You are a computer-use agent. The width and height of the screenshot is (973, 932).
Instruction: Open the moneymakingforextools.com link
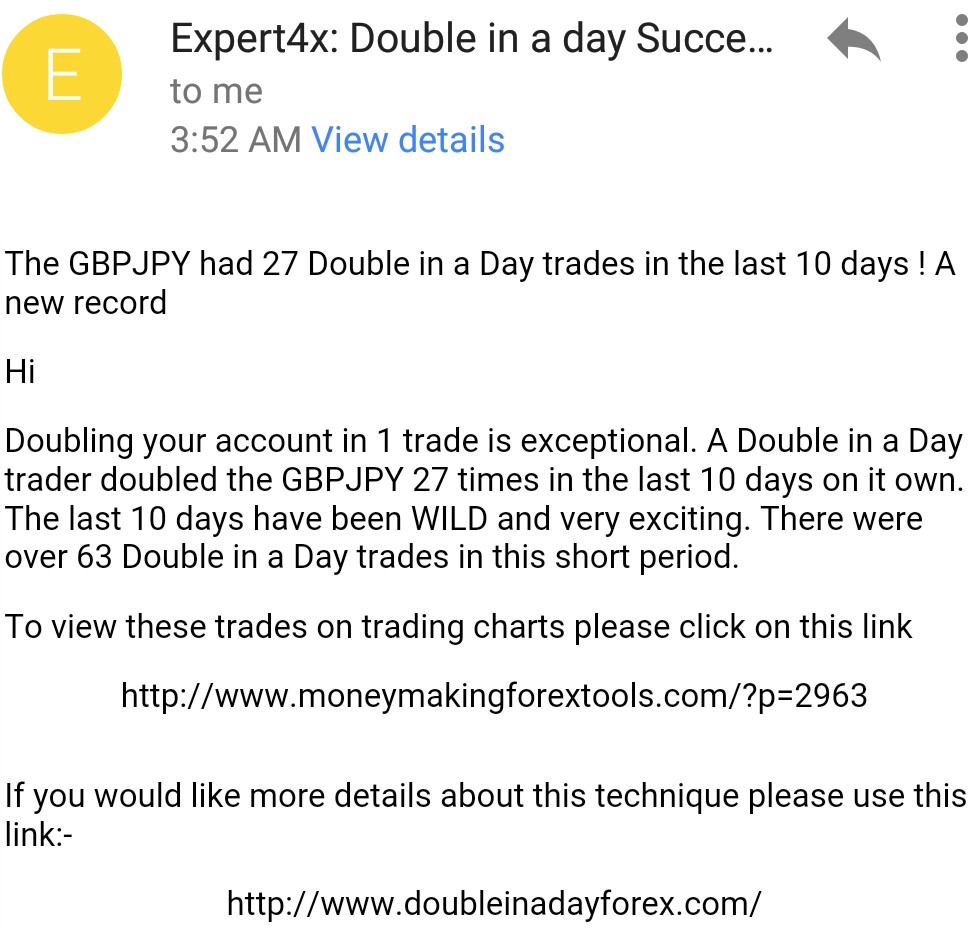point(493,695)
